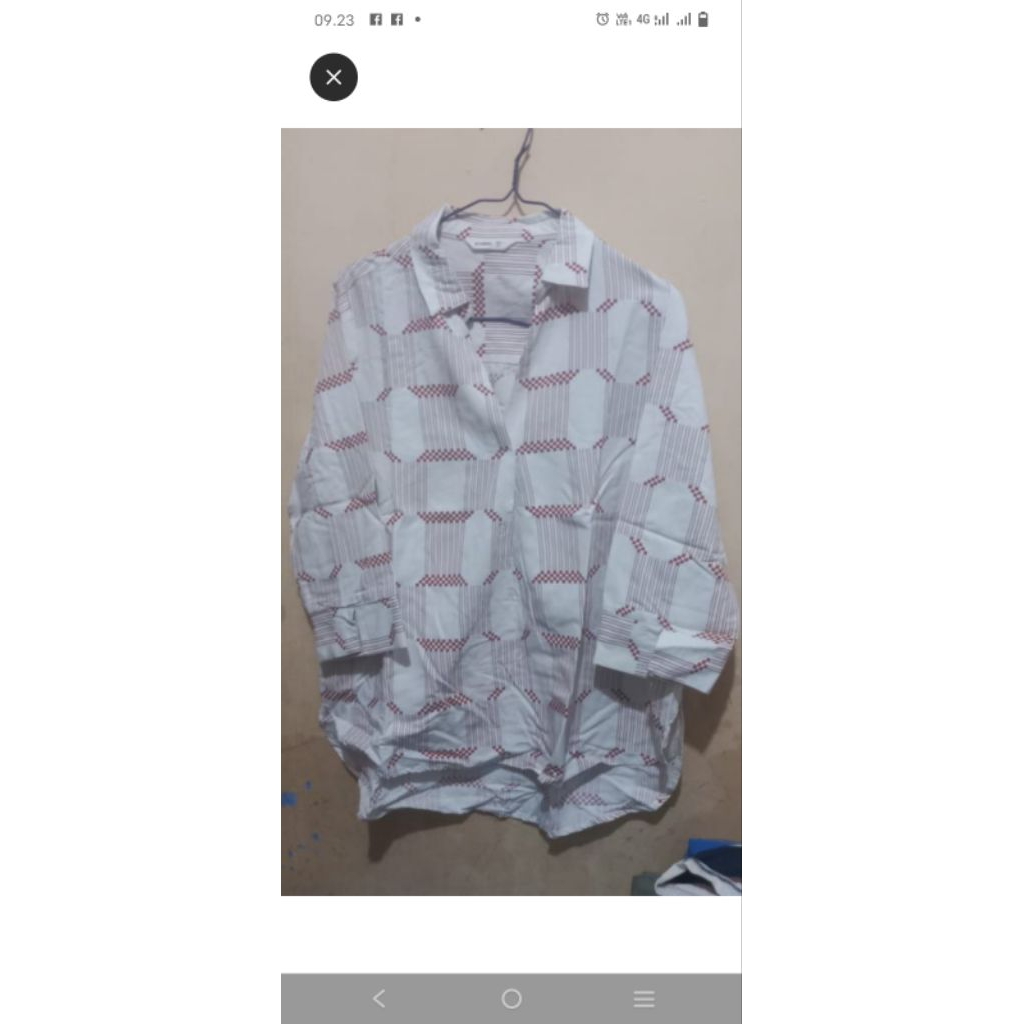Open the recent apps menu
Viewport: 1024px width, 1024px height.
coord(644,998)
